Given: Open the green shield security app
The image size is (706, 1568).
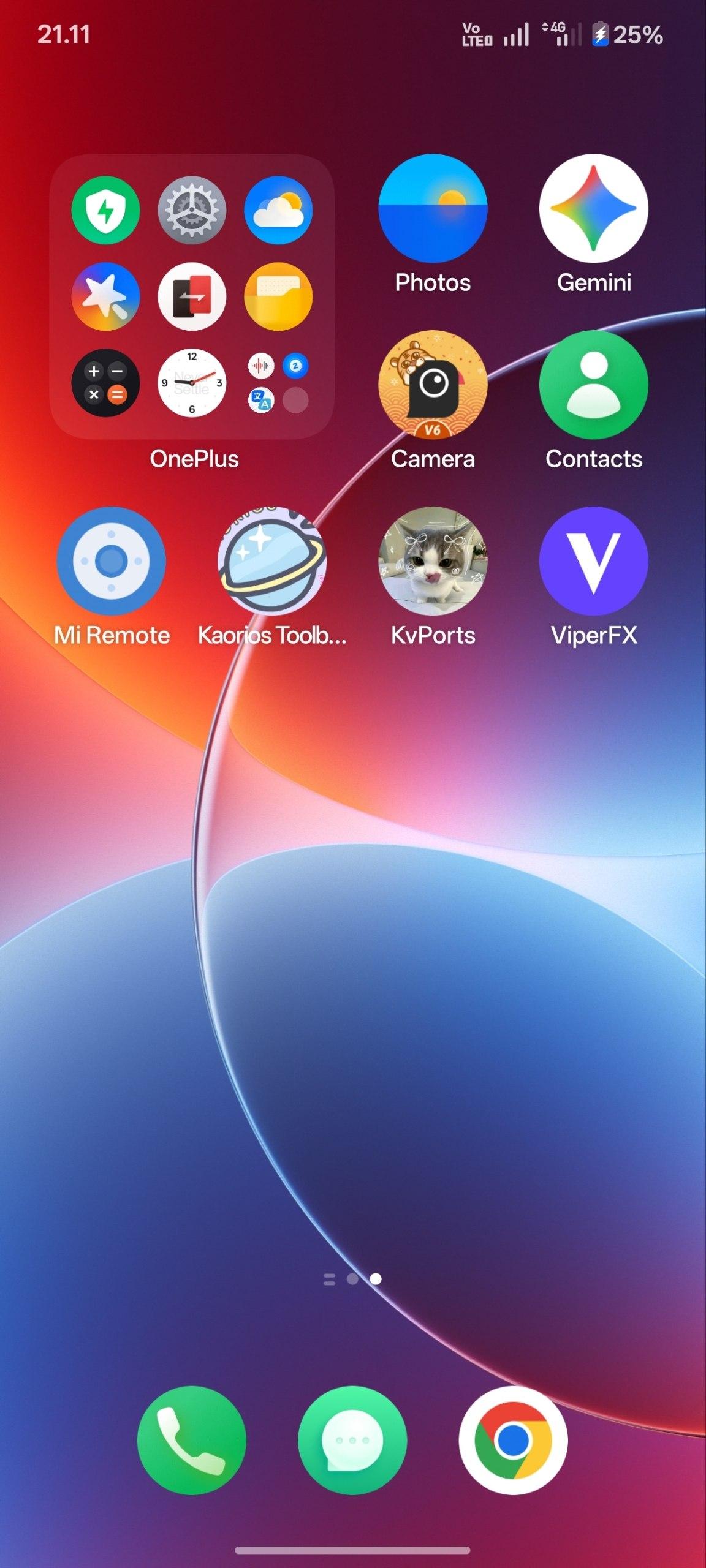Looking at the screenshot, I should pyautogui.click(x=105, y=210).
